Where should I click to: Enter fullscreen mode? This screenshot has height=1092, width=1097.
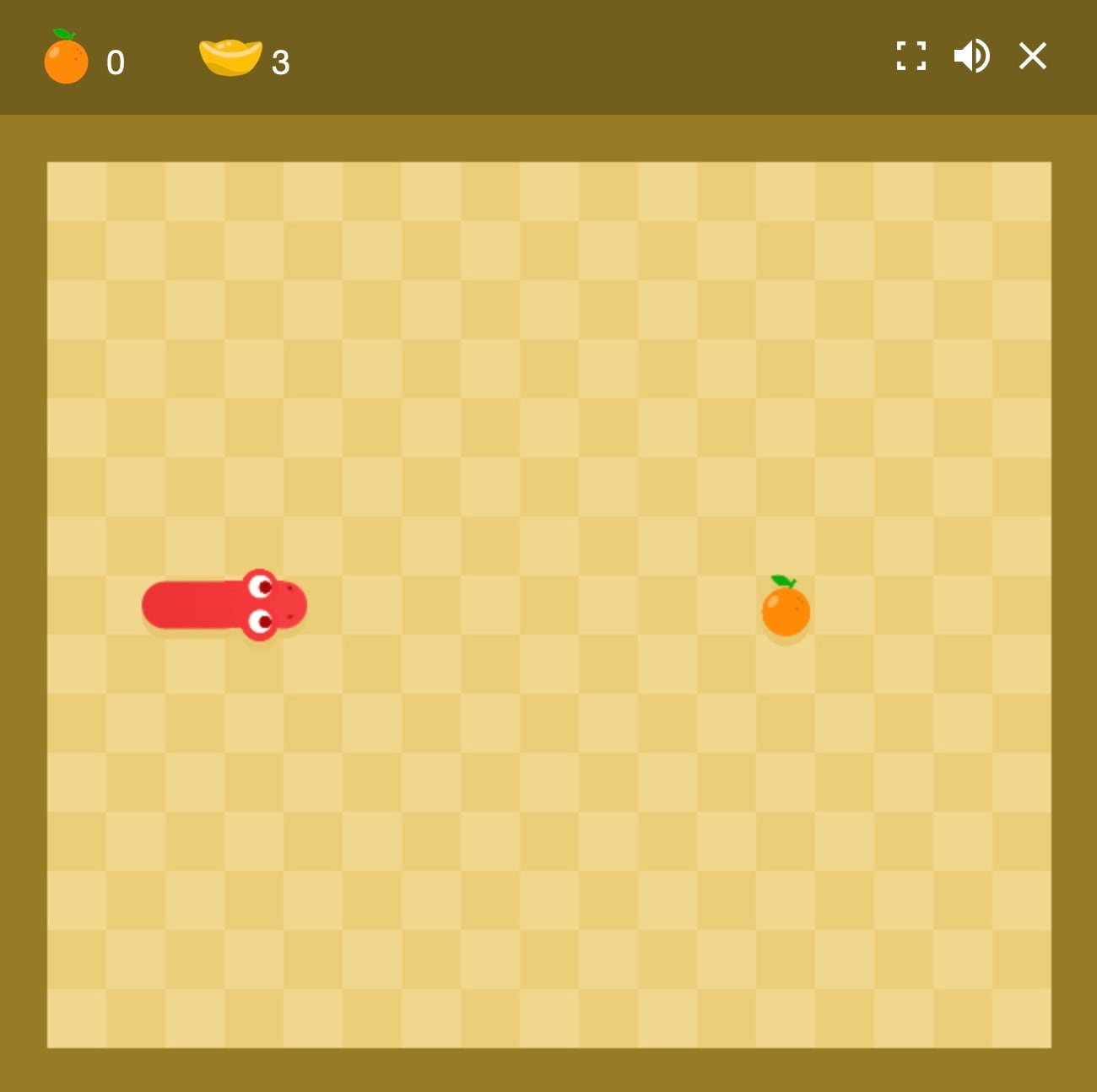click(911, 57)
